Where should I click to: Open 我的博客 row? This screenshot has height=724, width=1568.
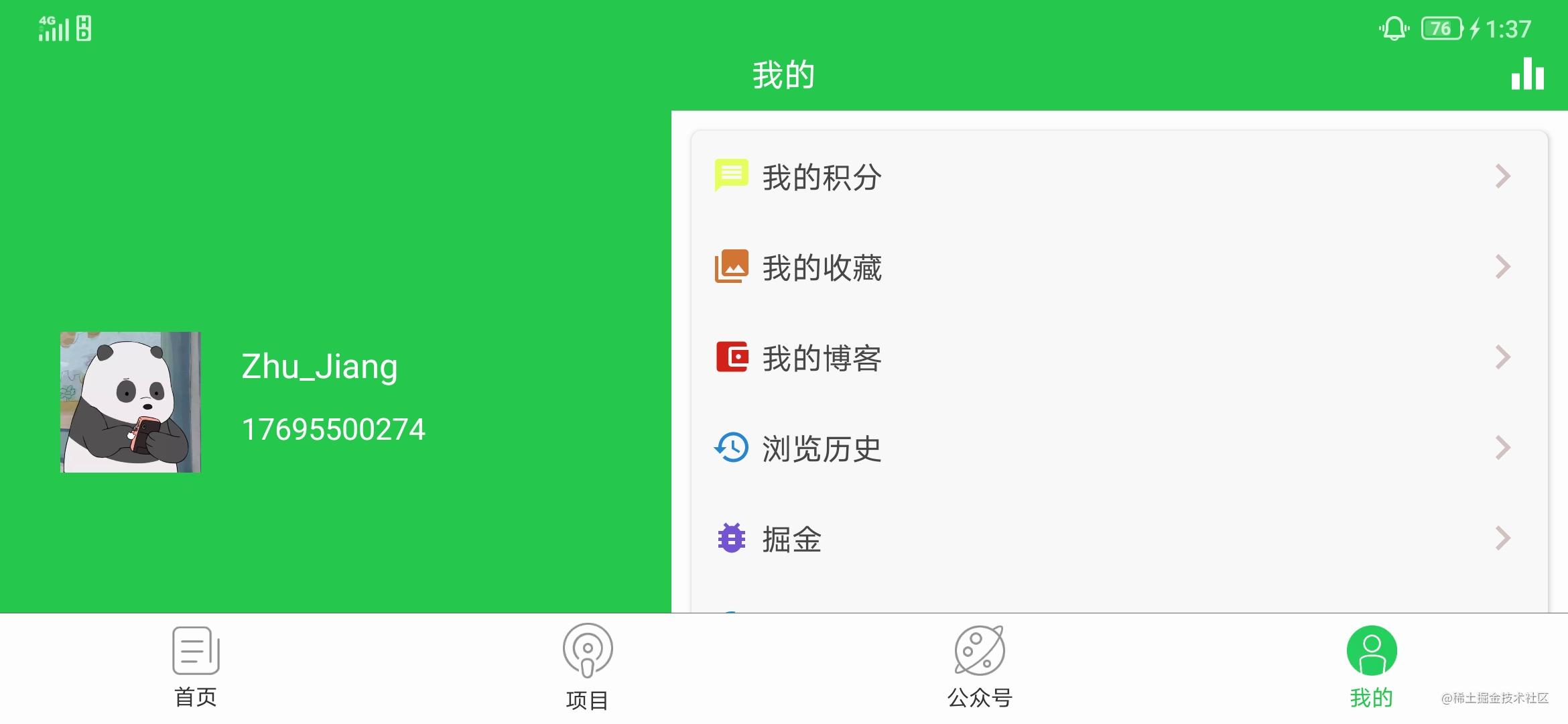[x=1119, y=358]
